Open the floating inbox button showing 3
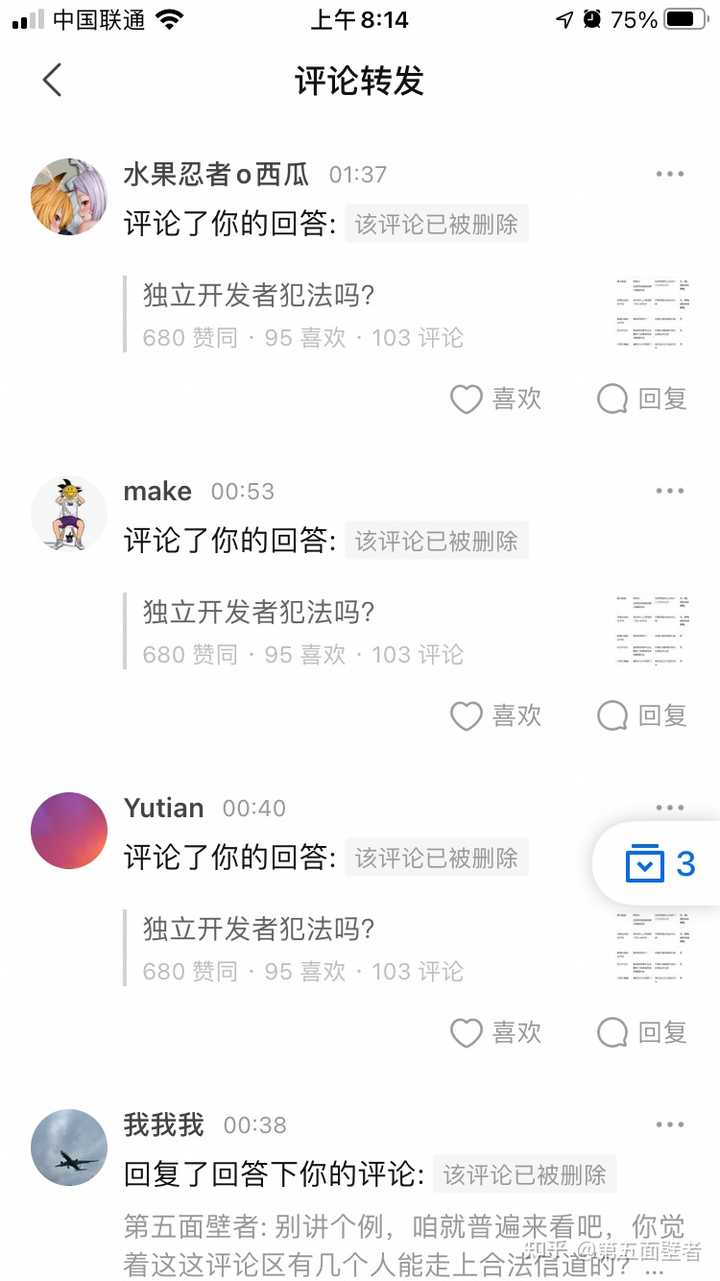Screen dimensions: 720x1281 click(660, 863)
